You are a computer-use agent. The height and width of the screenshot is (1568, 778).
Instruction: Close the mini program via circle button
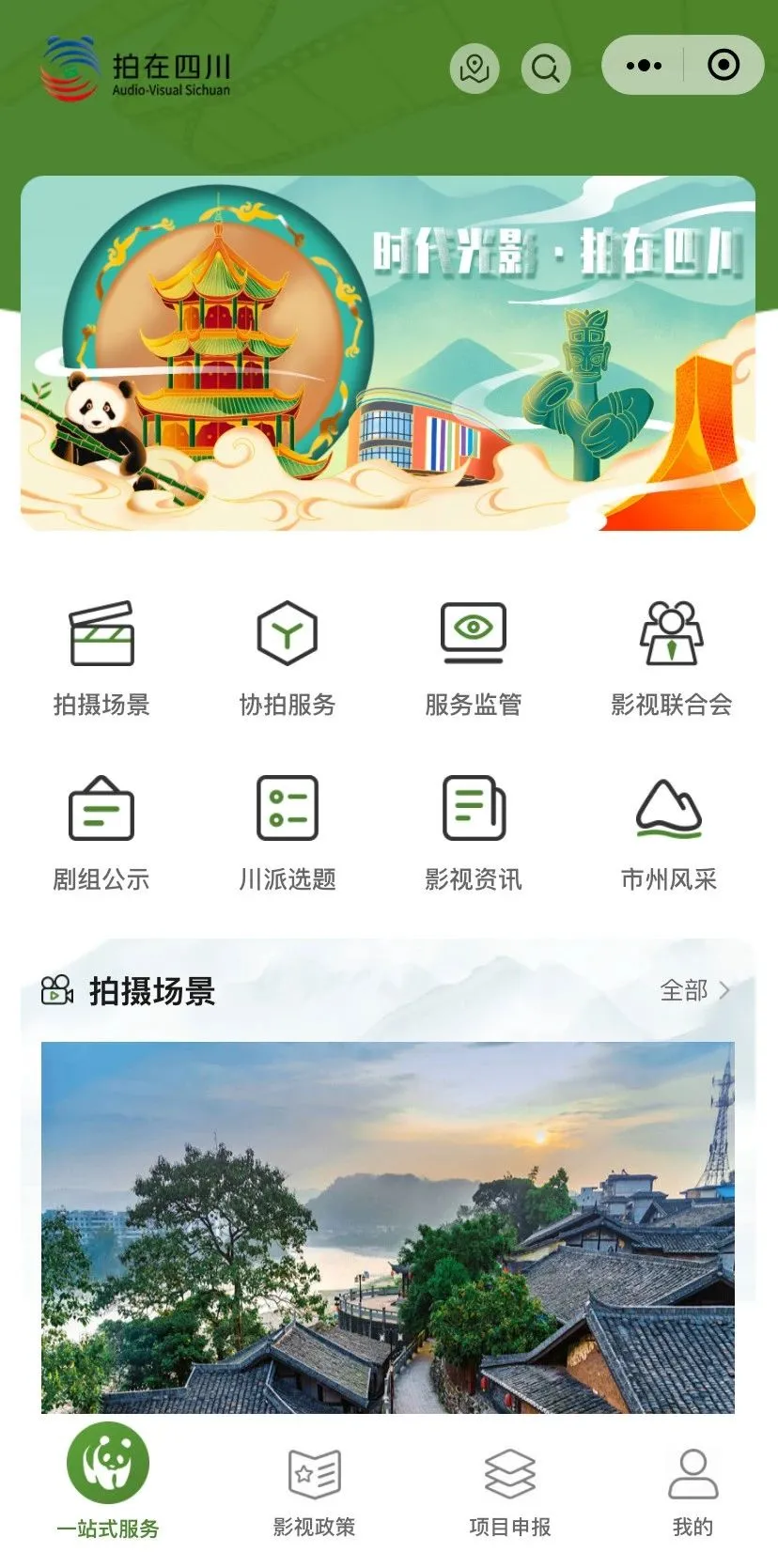pos(723,66)
